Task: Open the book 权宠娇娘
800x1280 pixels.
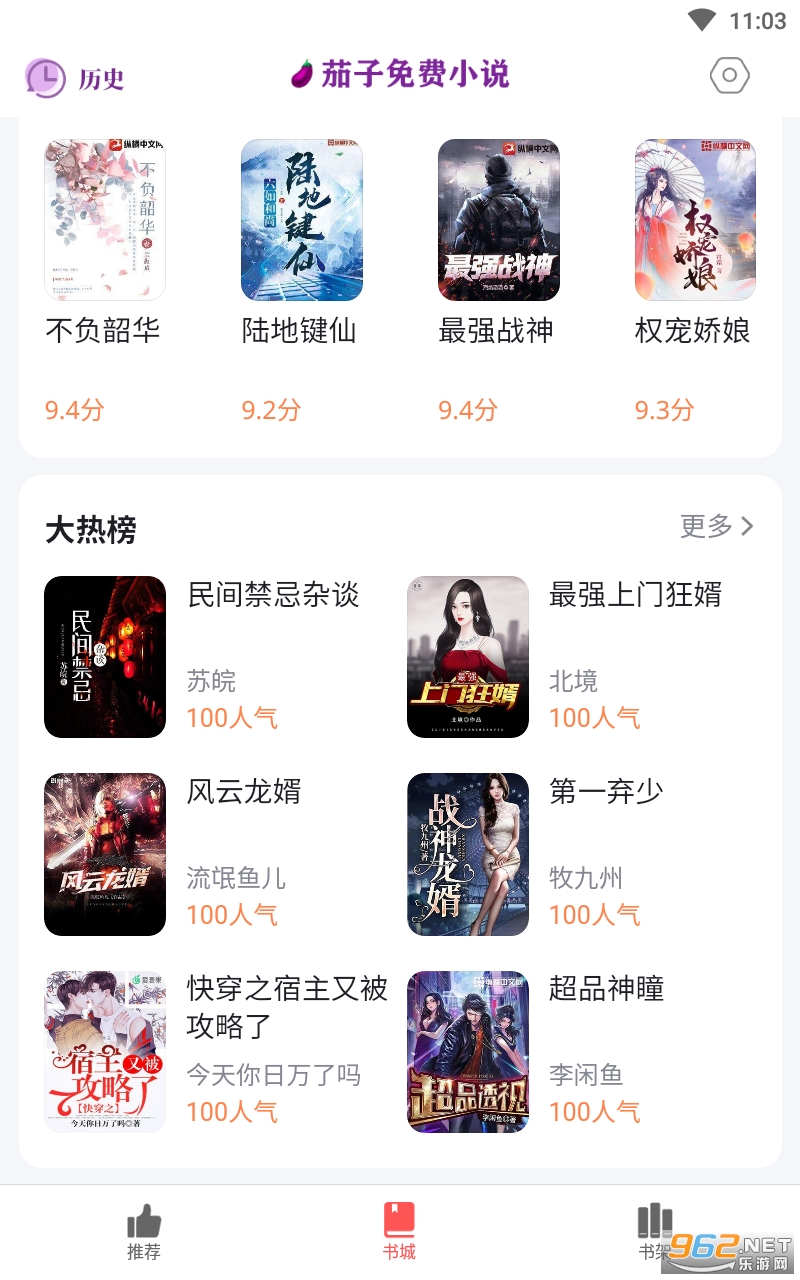Action: (x=695, y=220)
